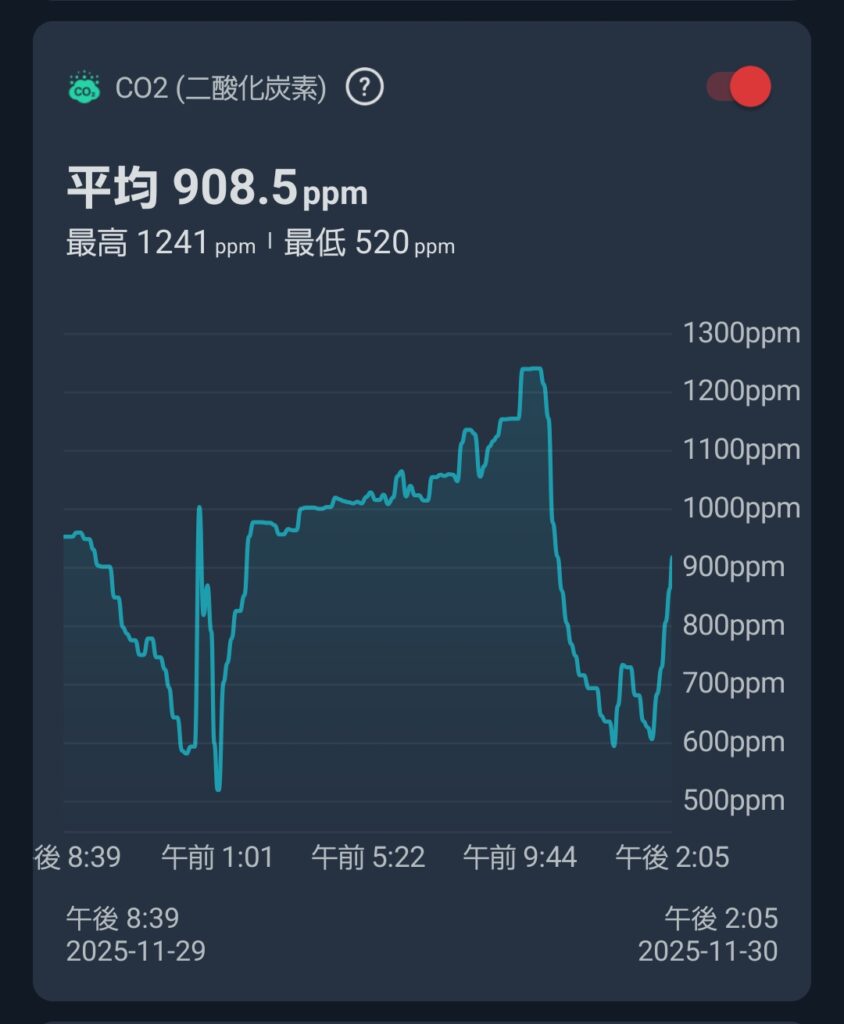Open the CO2 help question mark
The width and height of the screenshot is (844, 1024).
pos(365,88)
